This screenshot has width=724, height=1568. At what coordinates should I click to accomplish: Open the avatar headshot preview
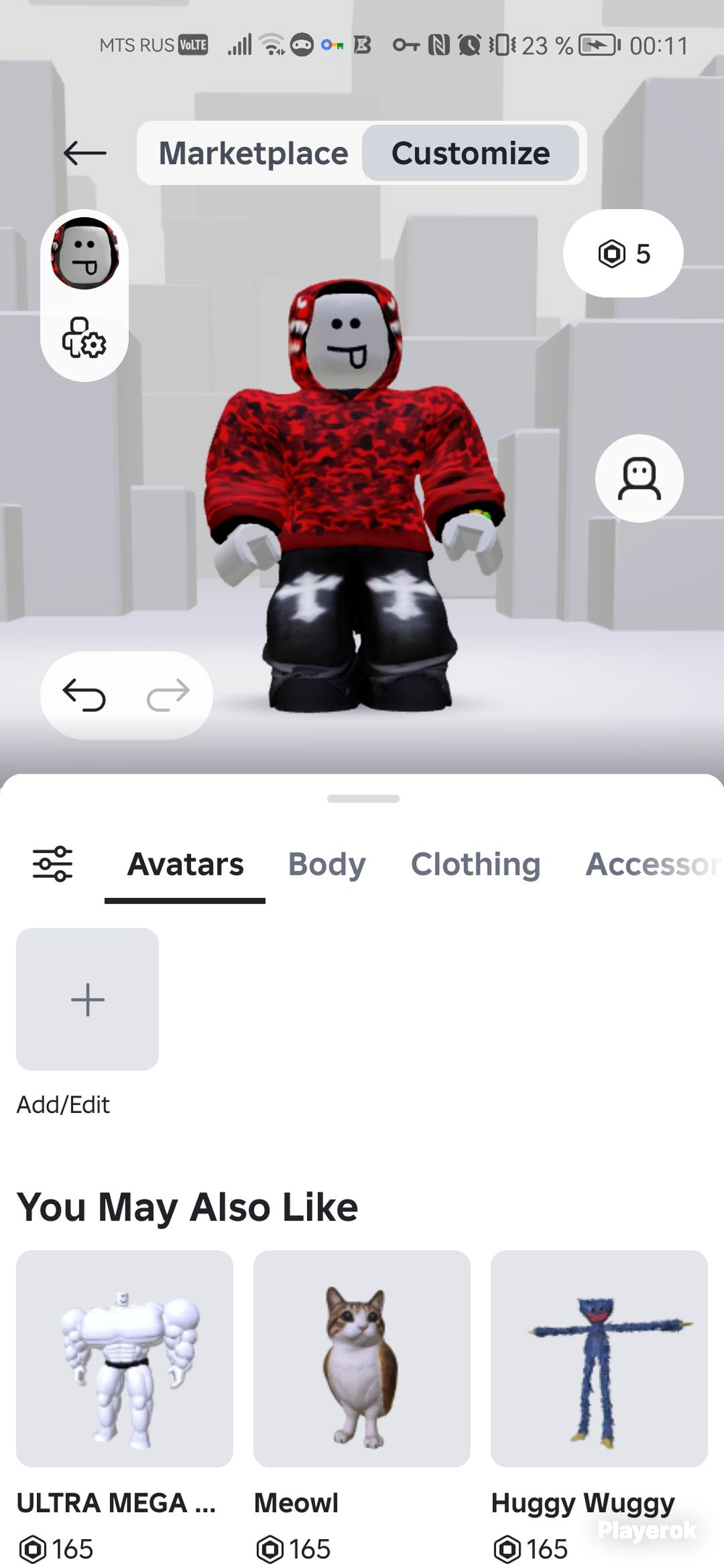[85, 254]
